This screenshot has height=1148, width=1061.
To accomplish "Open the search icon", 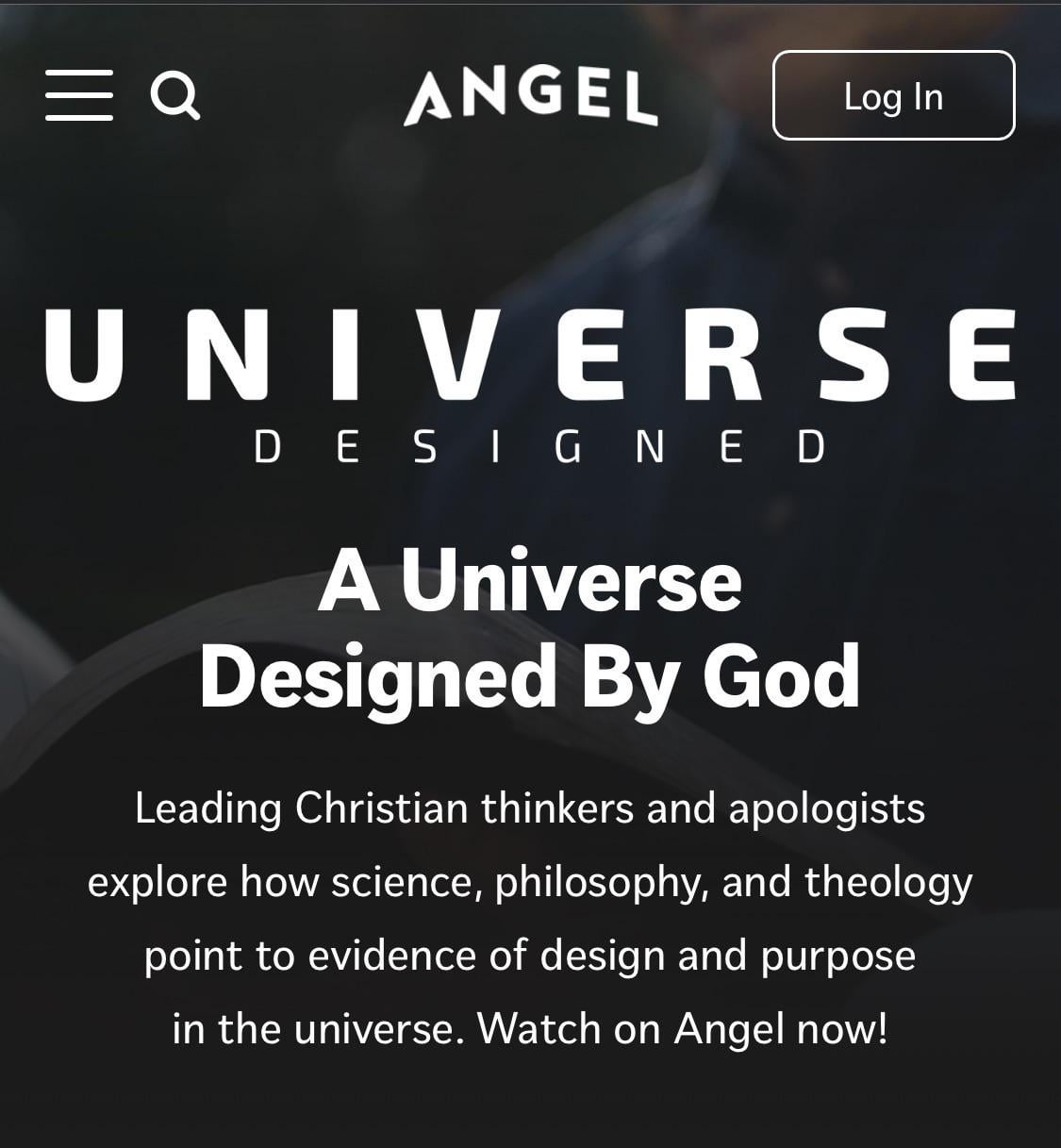I will (175, 95).
